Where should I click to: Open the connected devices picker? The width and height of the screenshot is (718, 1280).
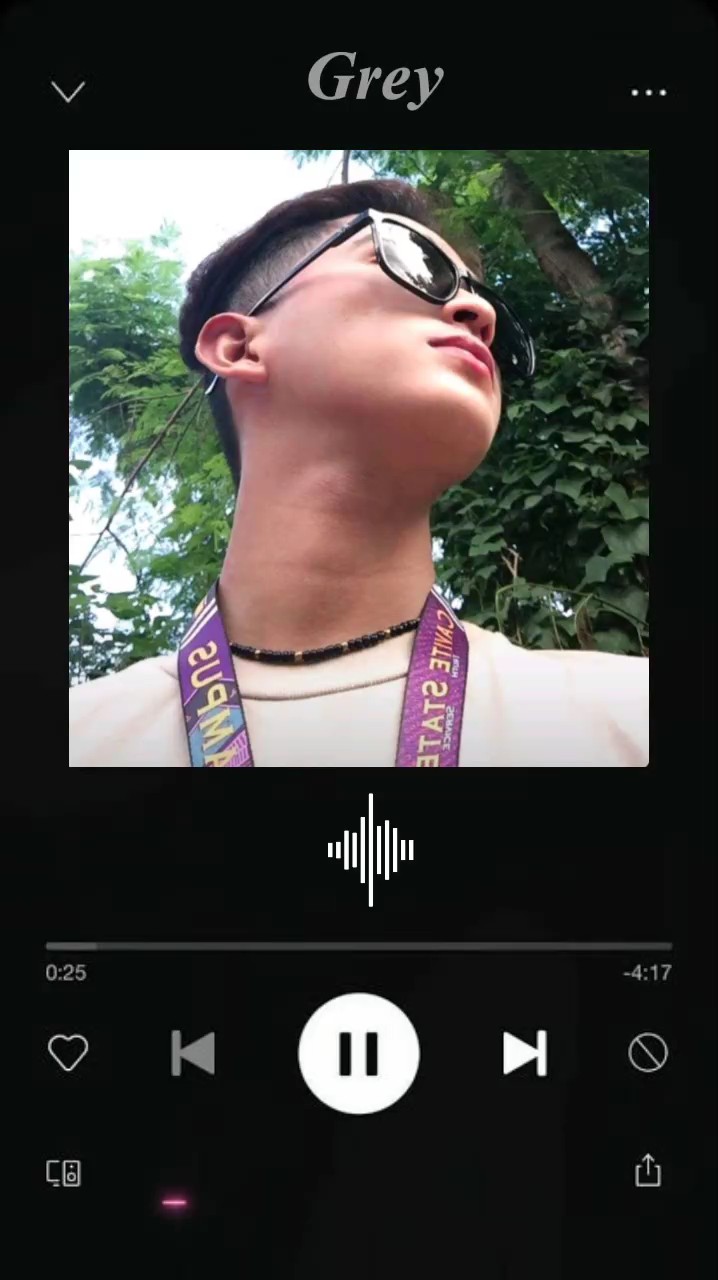coord(64,1172)
